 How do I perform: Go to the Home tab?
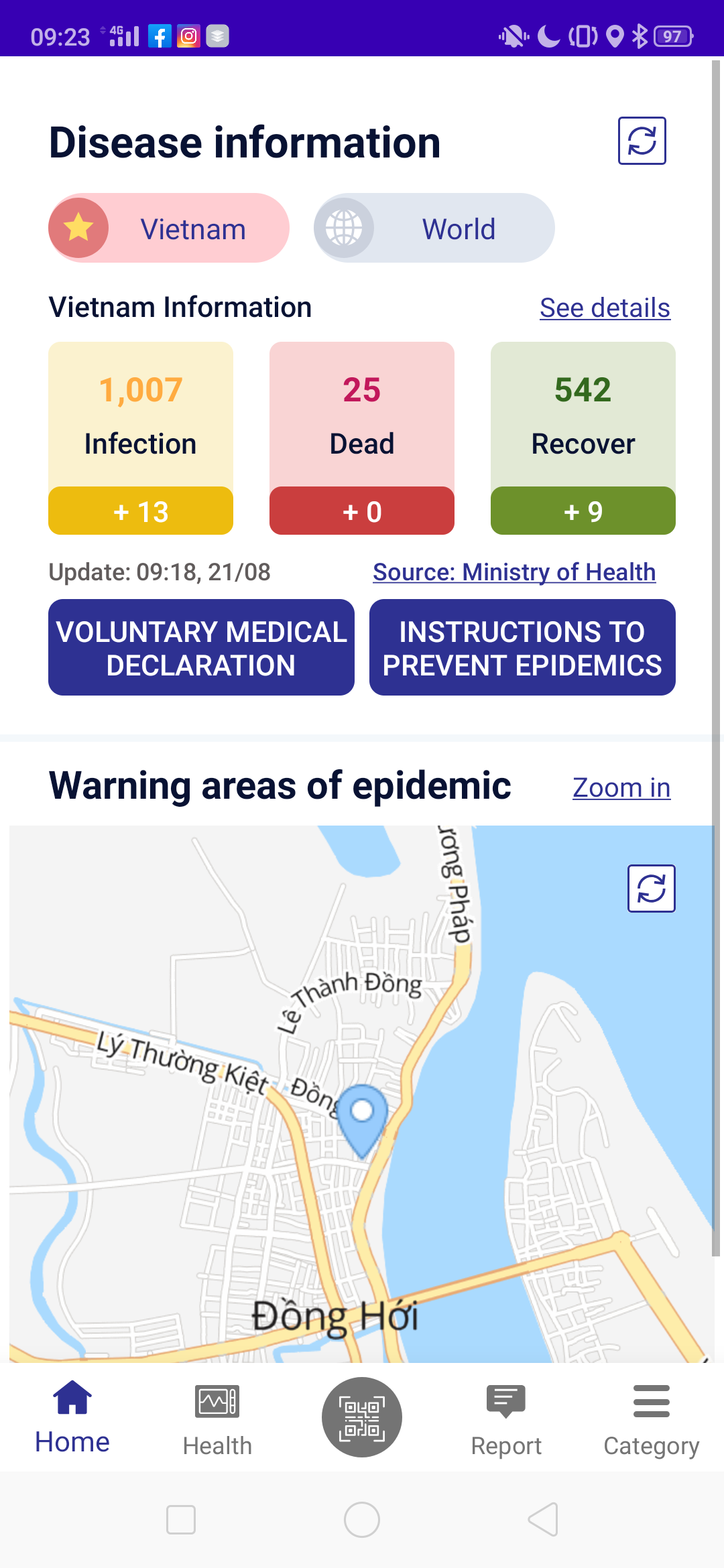coord(72,1417)
